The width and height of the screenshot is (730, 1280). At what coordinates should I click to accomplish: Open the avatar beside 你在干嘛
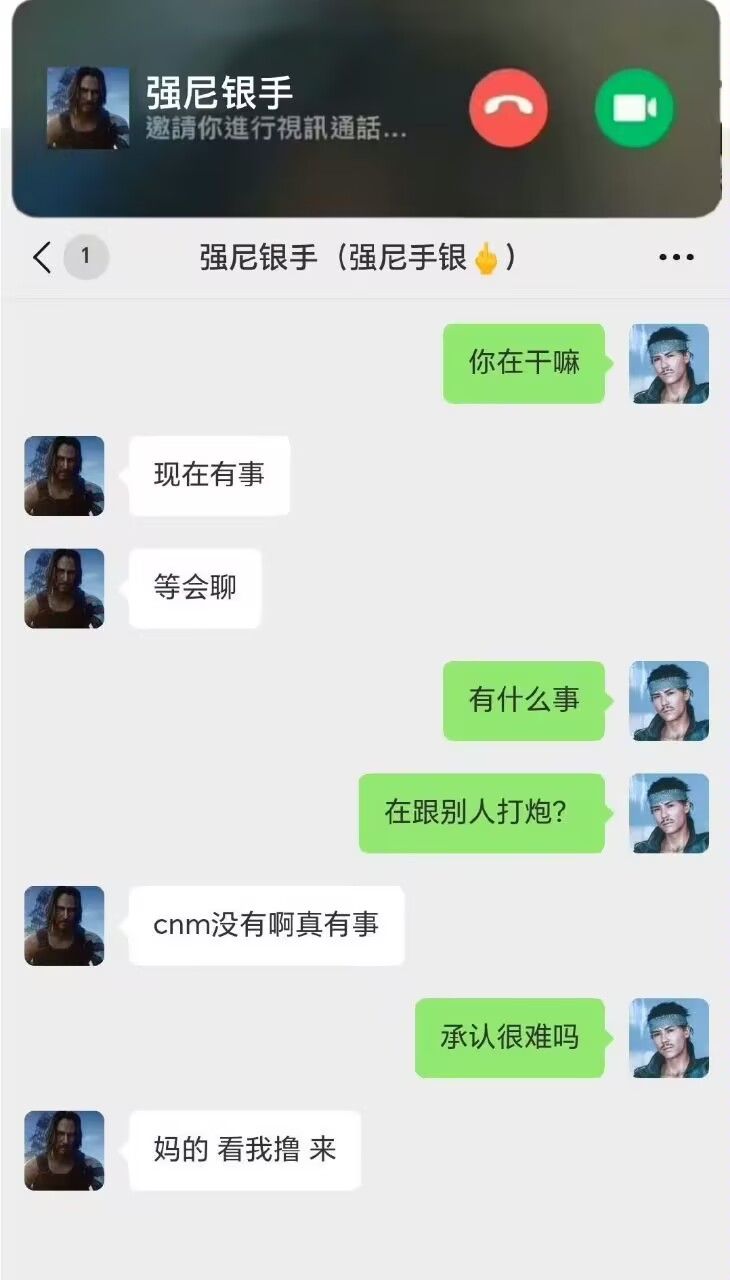[669, 364]
